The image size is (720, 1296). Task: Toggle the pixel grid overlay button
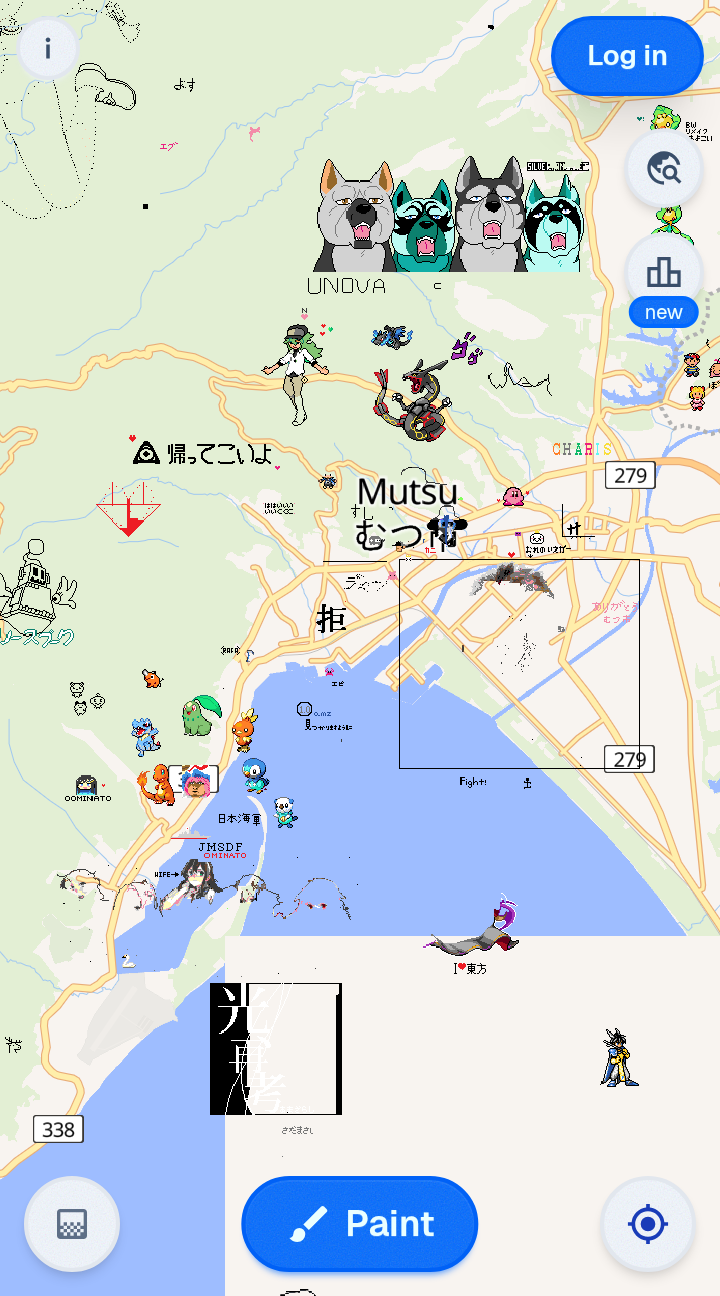click(72, 1223)
